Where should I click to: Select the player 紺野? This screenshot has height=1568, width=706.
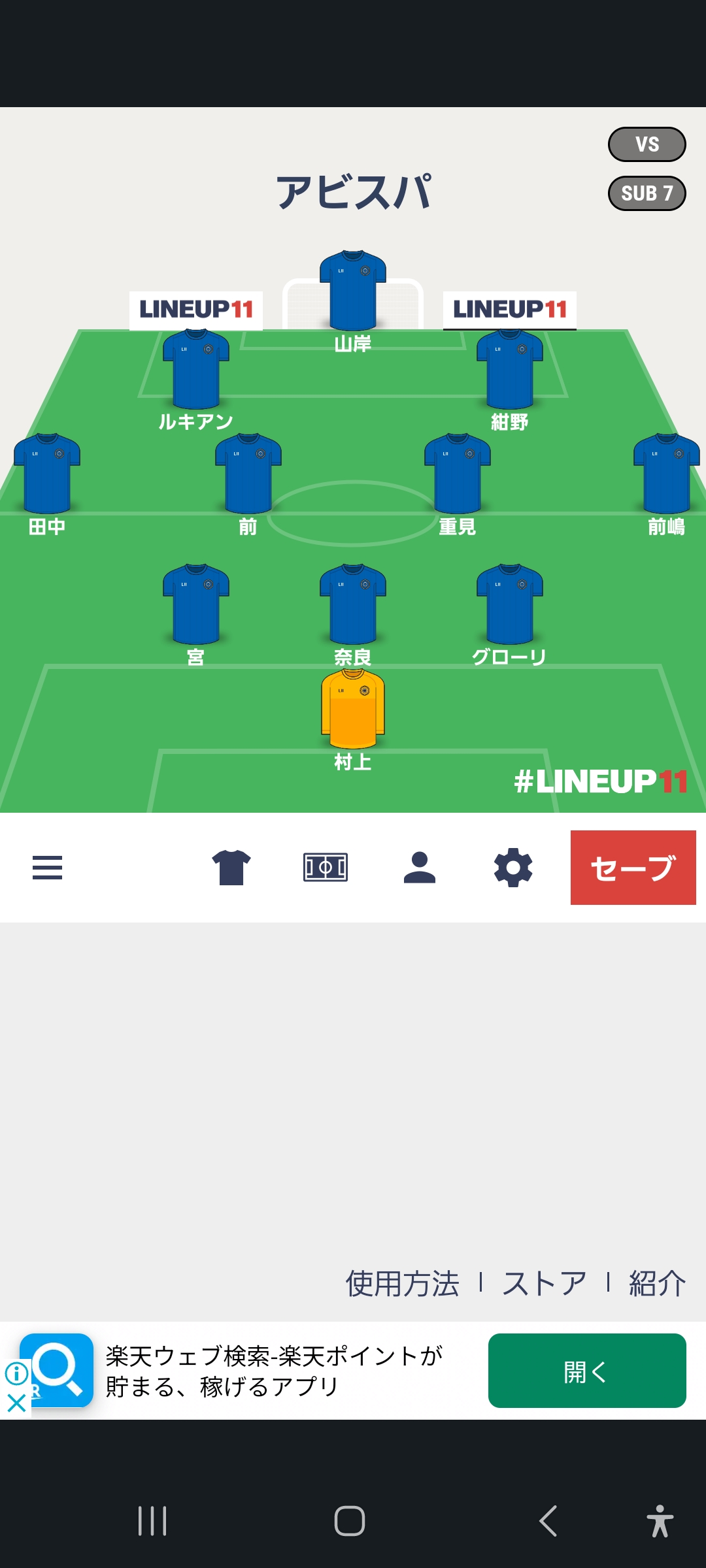pyautogui.click(x=510, y=370)
